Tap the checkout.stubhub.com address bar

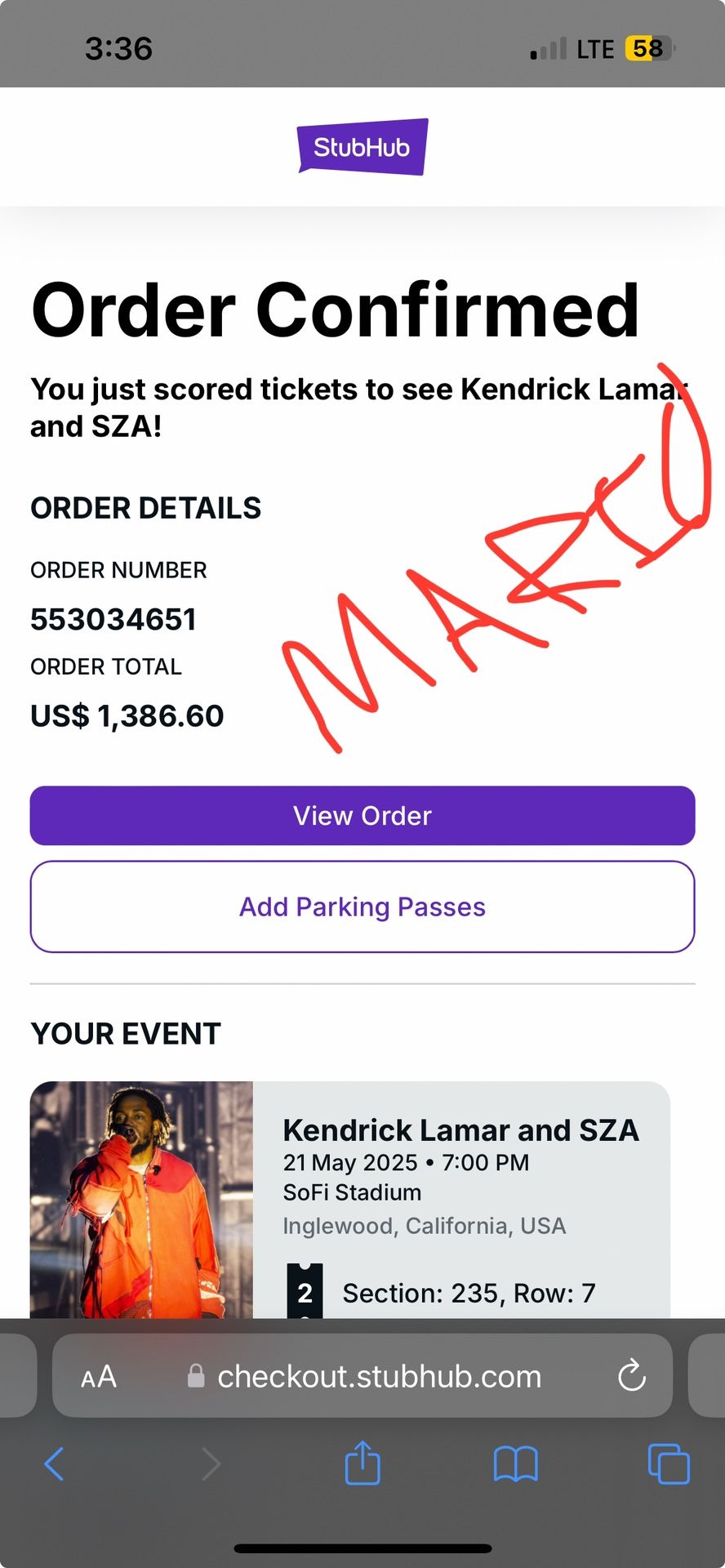pos(379,1377)
